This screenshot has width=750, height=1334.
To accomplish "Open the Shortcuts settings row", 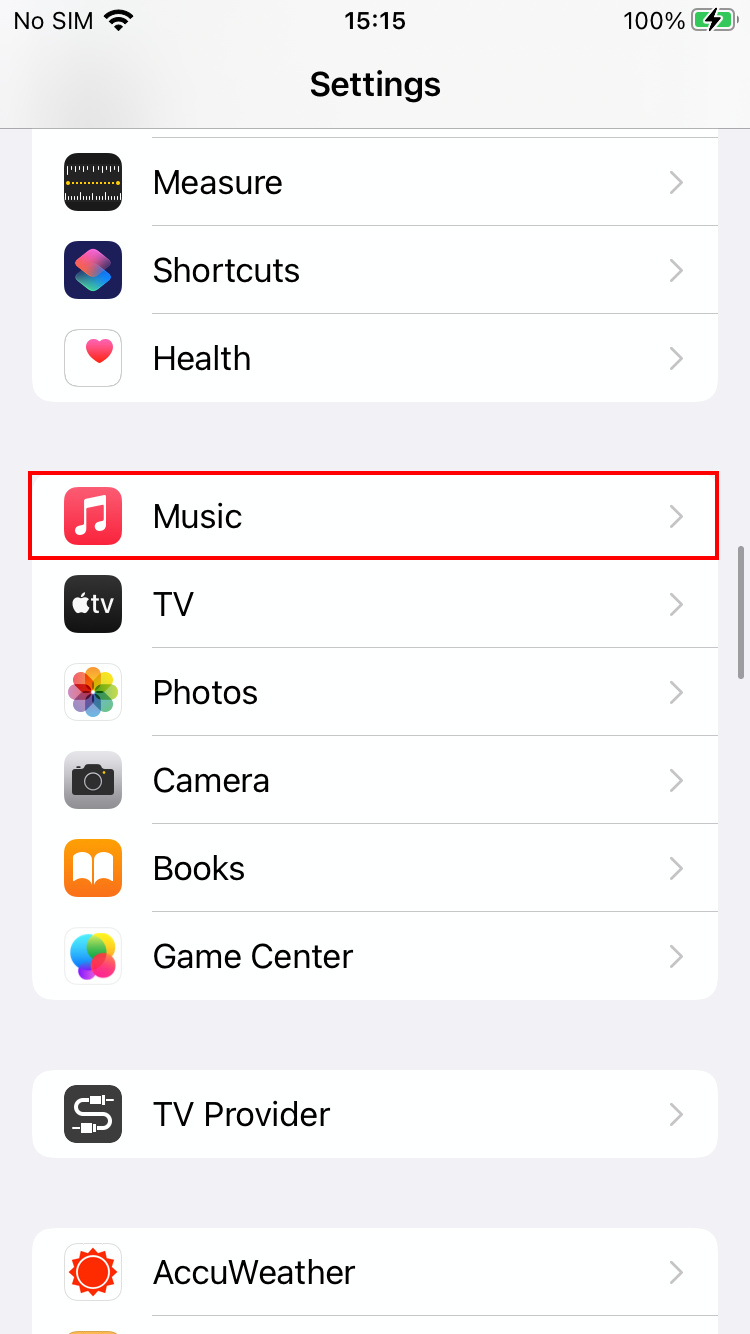I will (x=375, y=270).
